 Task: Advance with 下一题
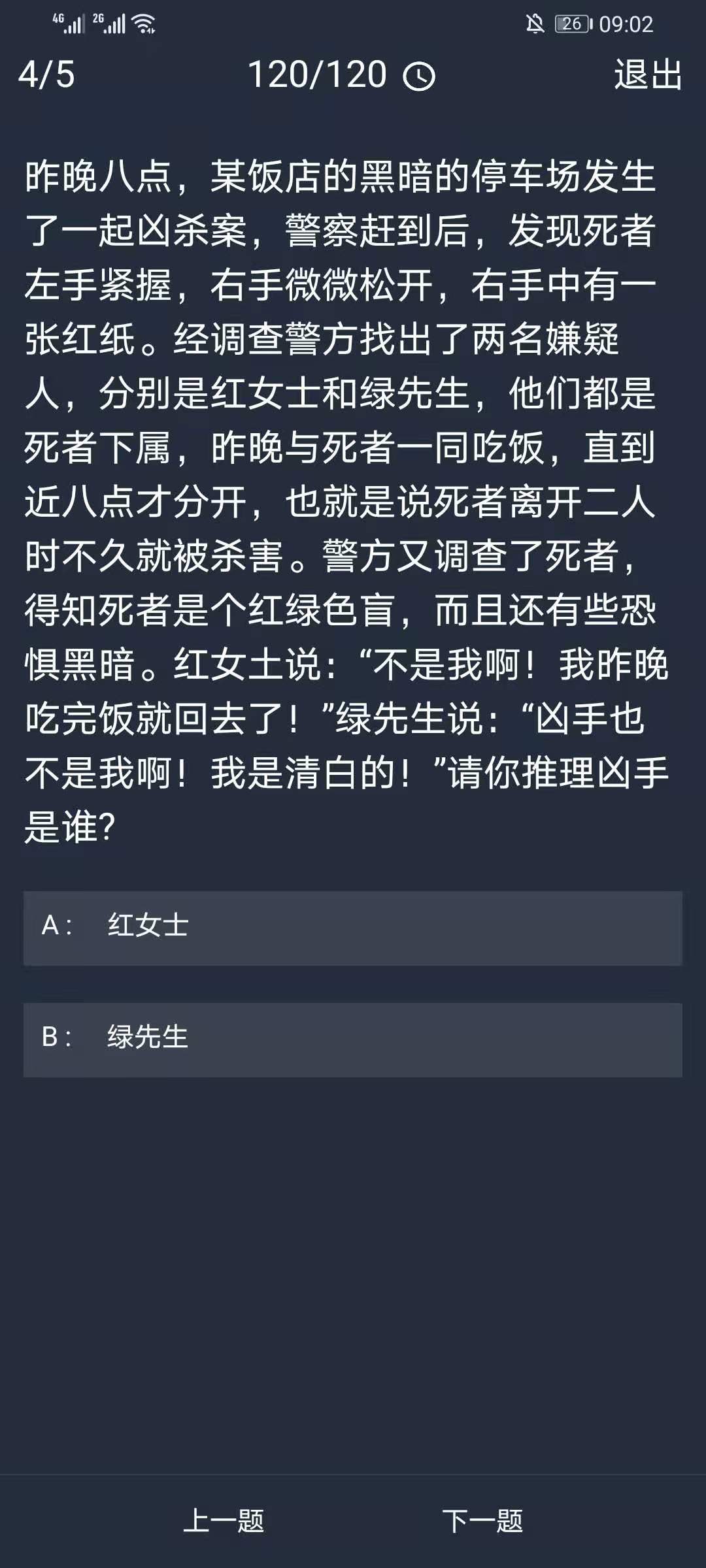click(x=482, y=1520)
